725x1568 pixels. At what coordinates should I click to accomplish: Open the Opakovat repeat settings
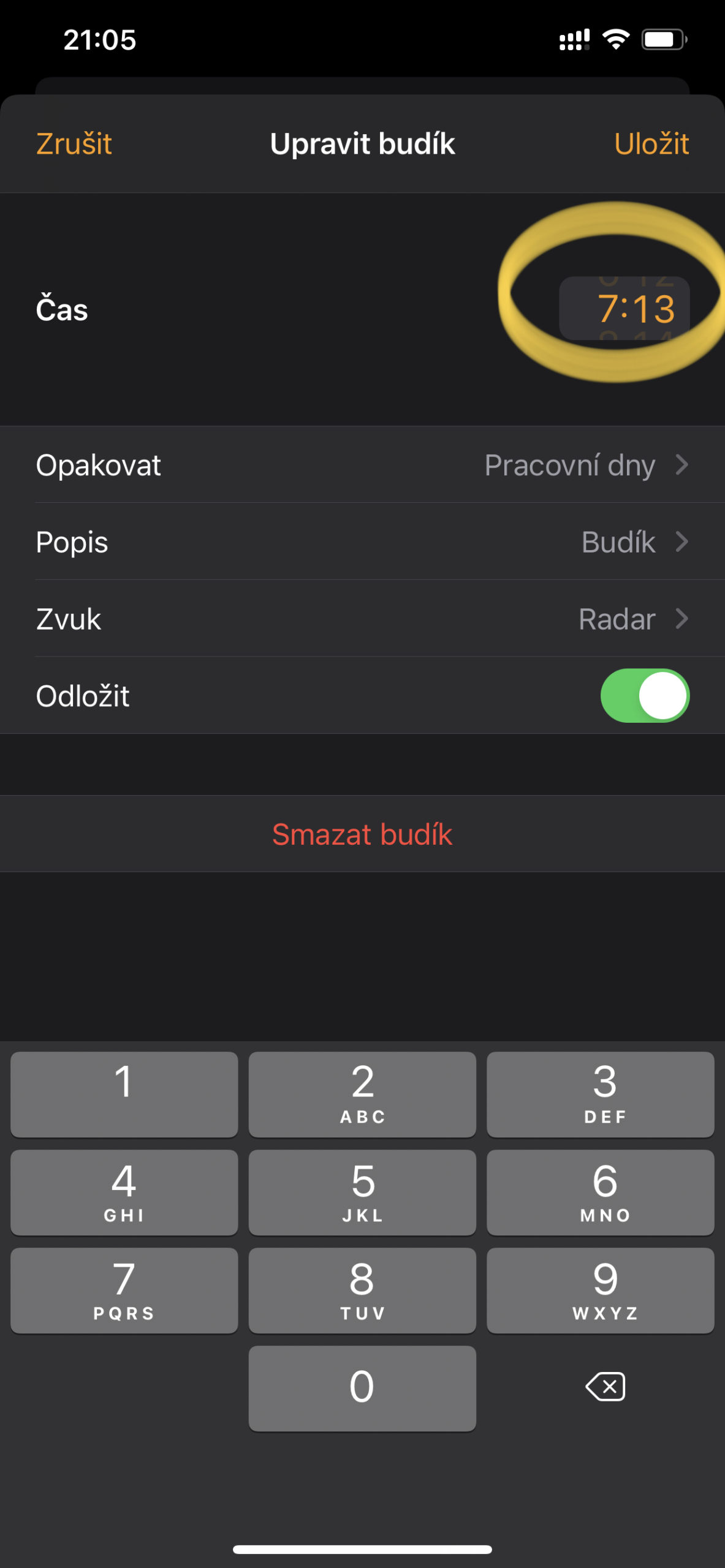click(362, 465)
